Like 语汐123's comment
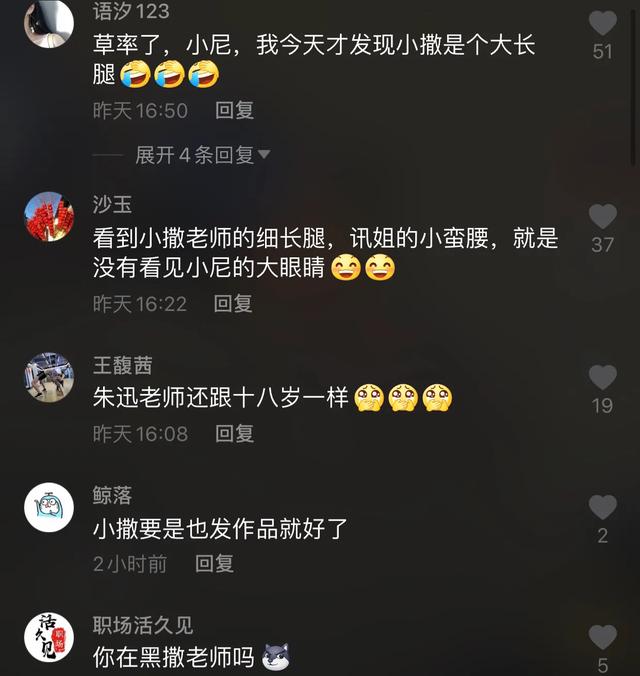The height and width of the screenshot is (676, 640). 602,24
